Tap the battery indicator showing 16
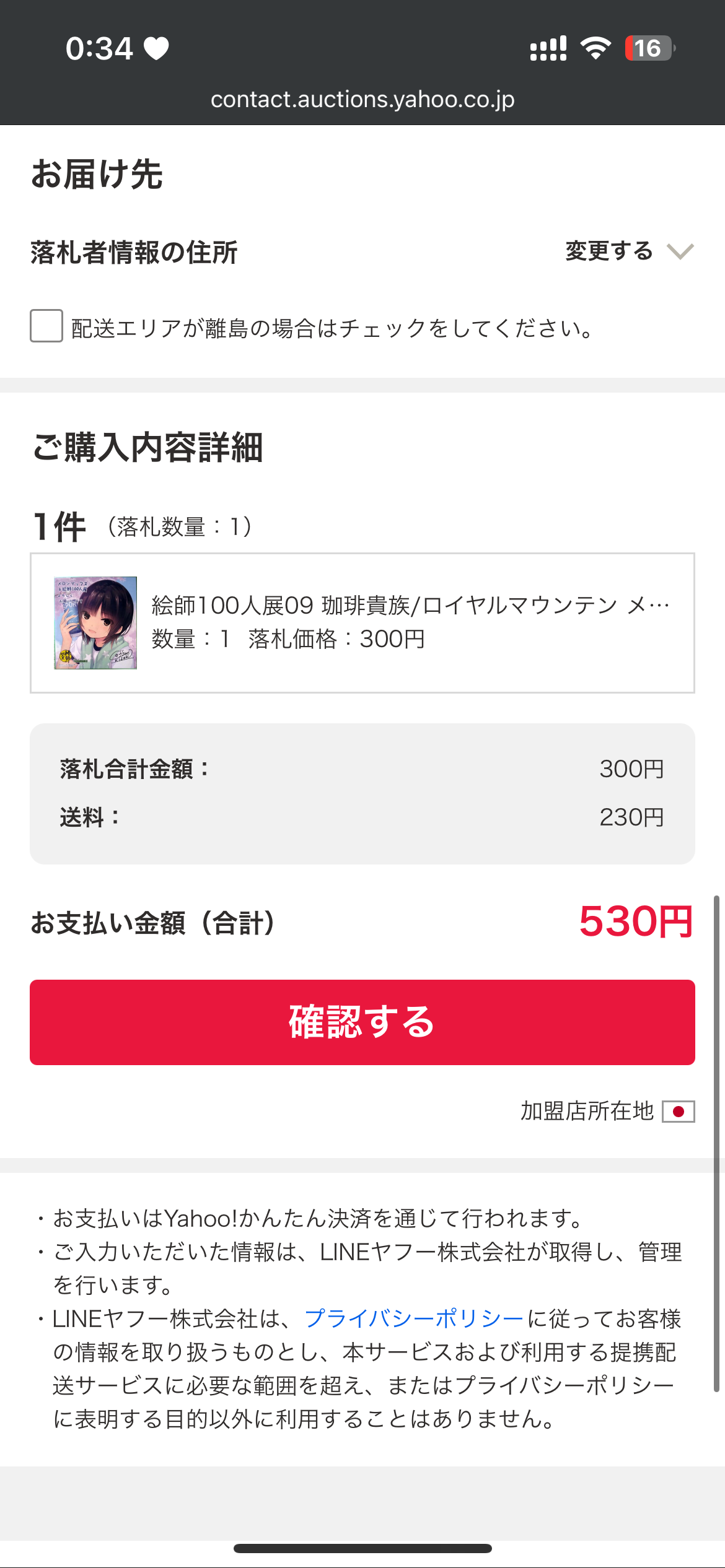 [648, 48]
